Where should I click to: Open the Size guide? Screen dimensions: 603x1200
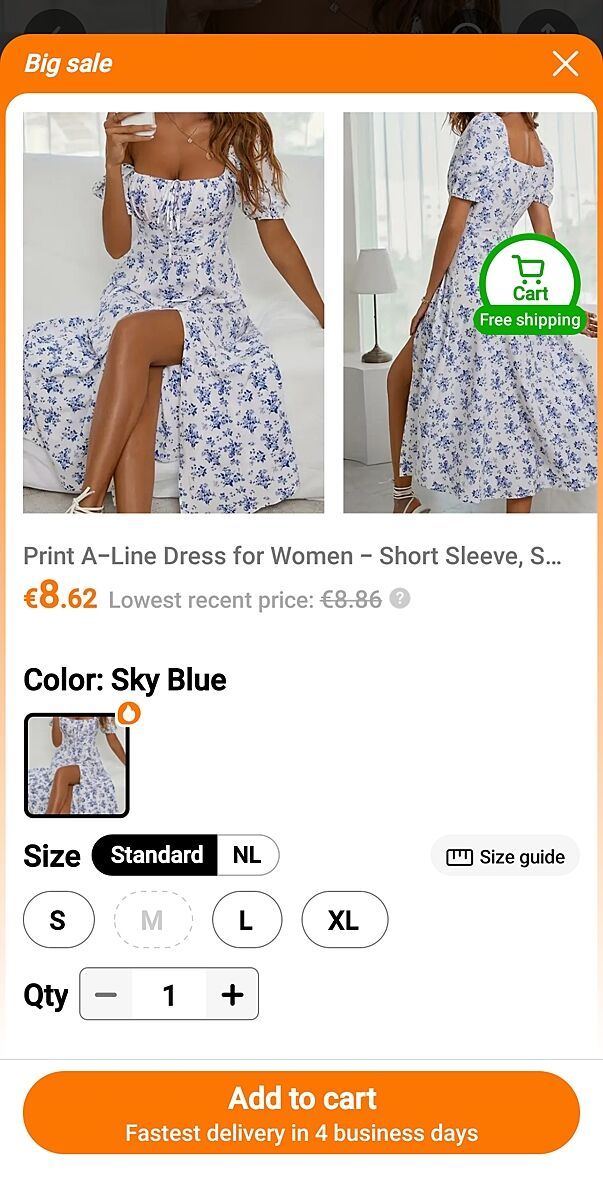(x=505, y=856)
